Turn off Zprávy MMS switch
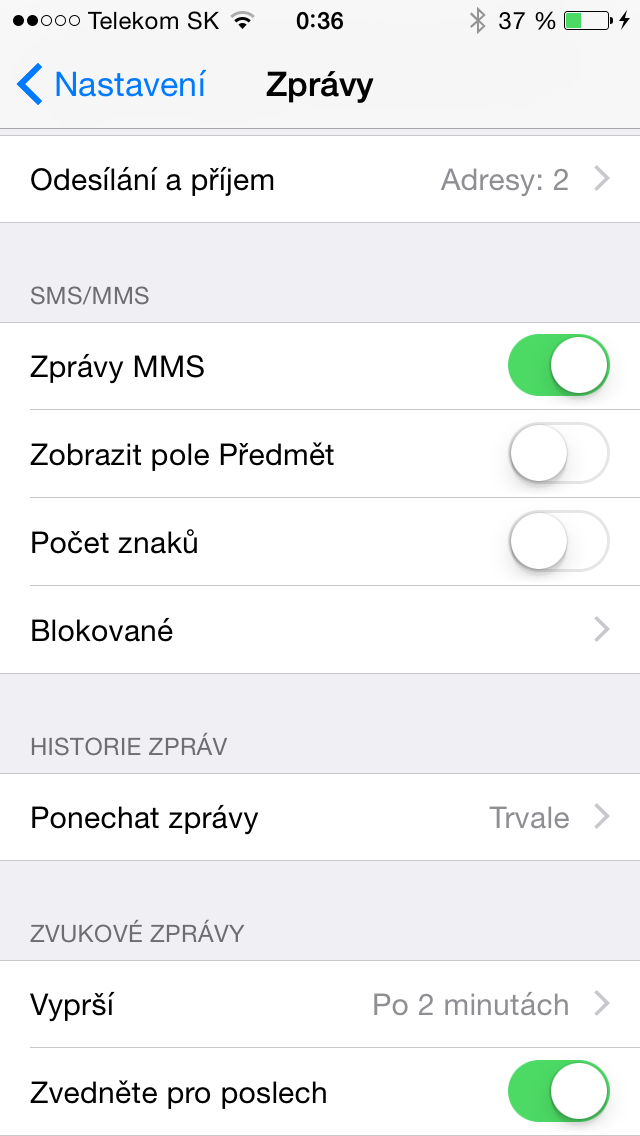 (558, 367)
